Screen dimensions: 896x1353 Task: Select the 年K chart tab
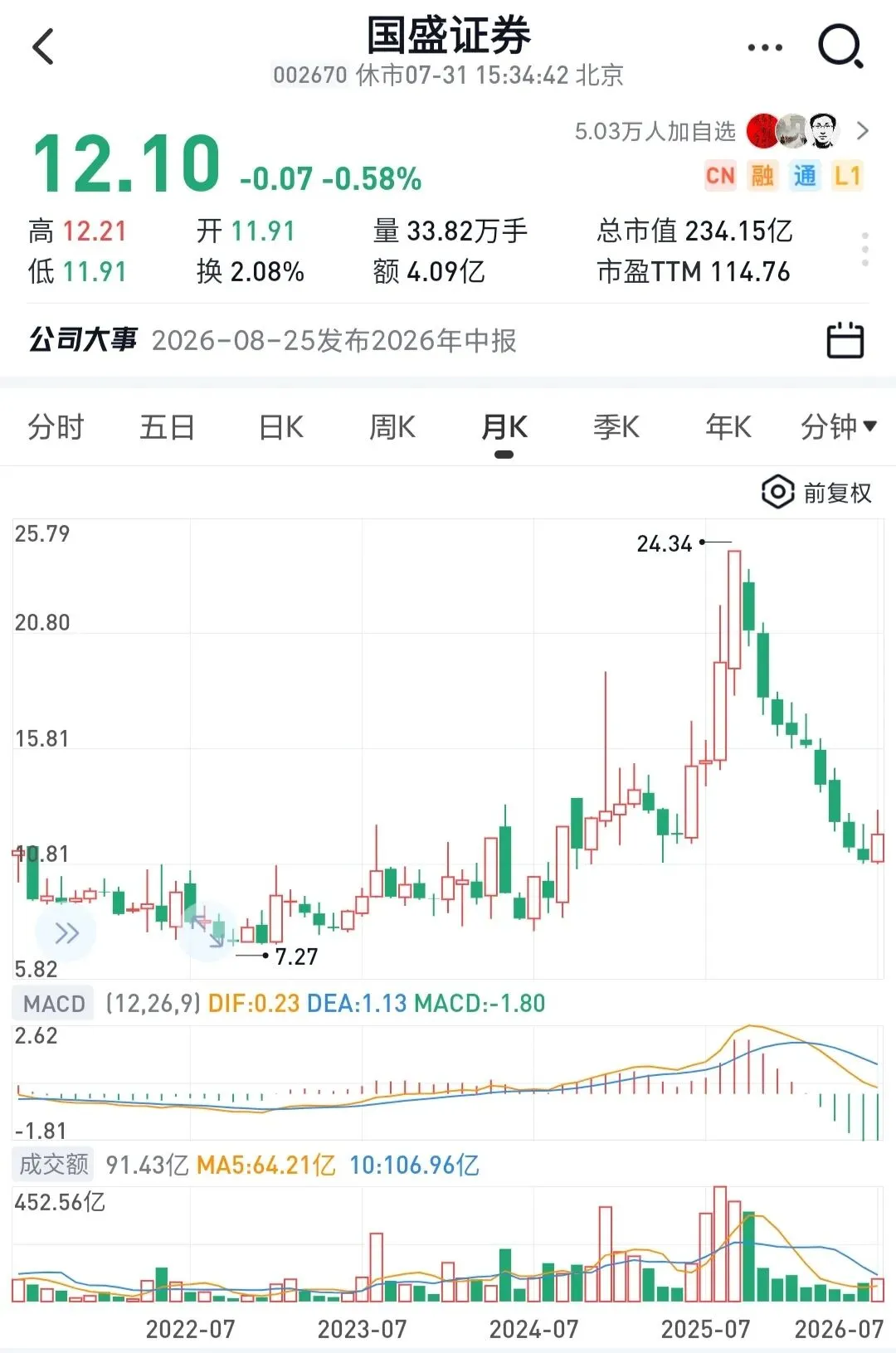tap(728, 427)
